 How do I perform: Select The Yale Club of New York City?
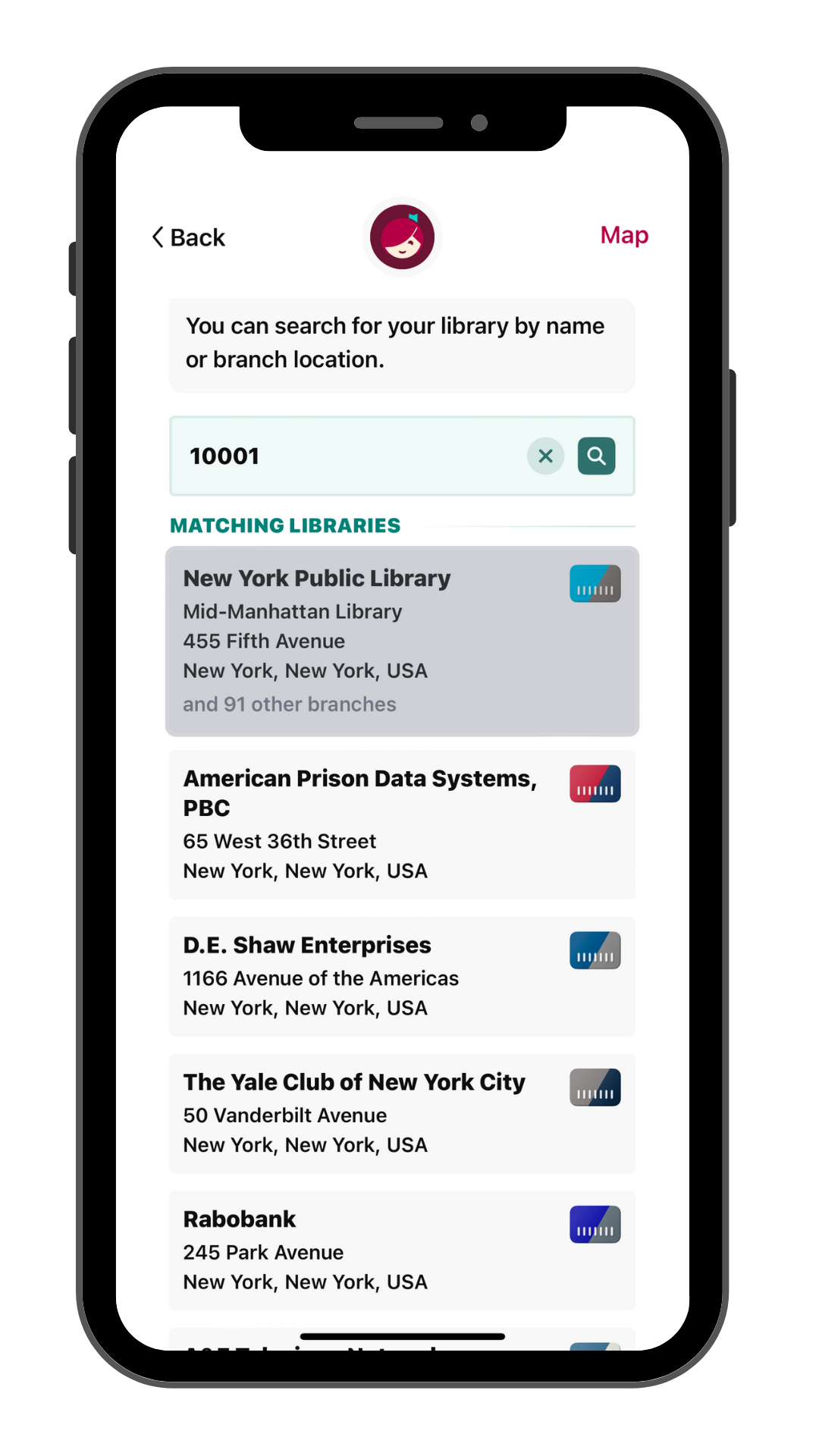[402, 1113]
